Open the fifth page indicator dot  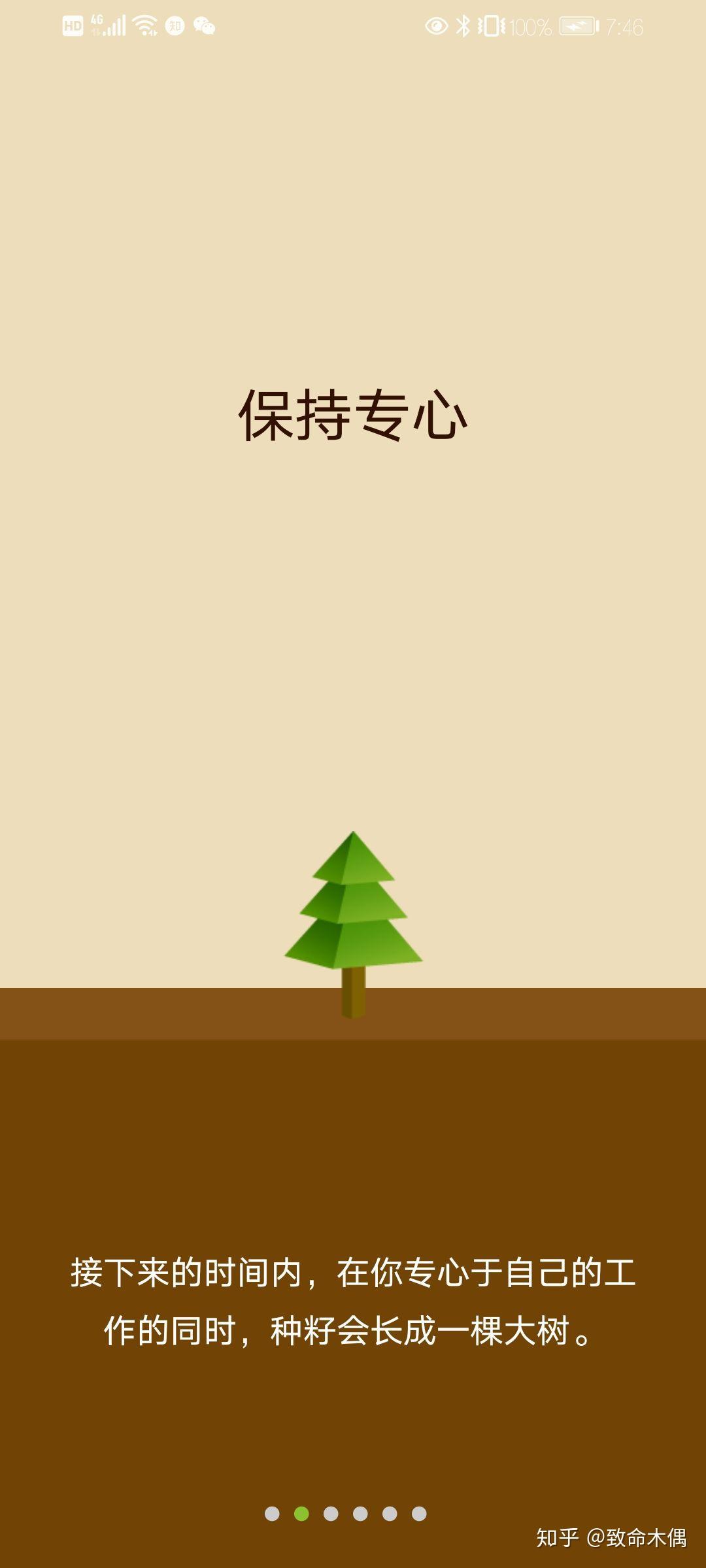tap(390, 1514)
